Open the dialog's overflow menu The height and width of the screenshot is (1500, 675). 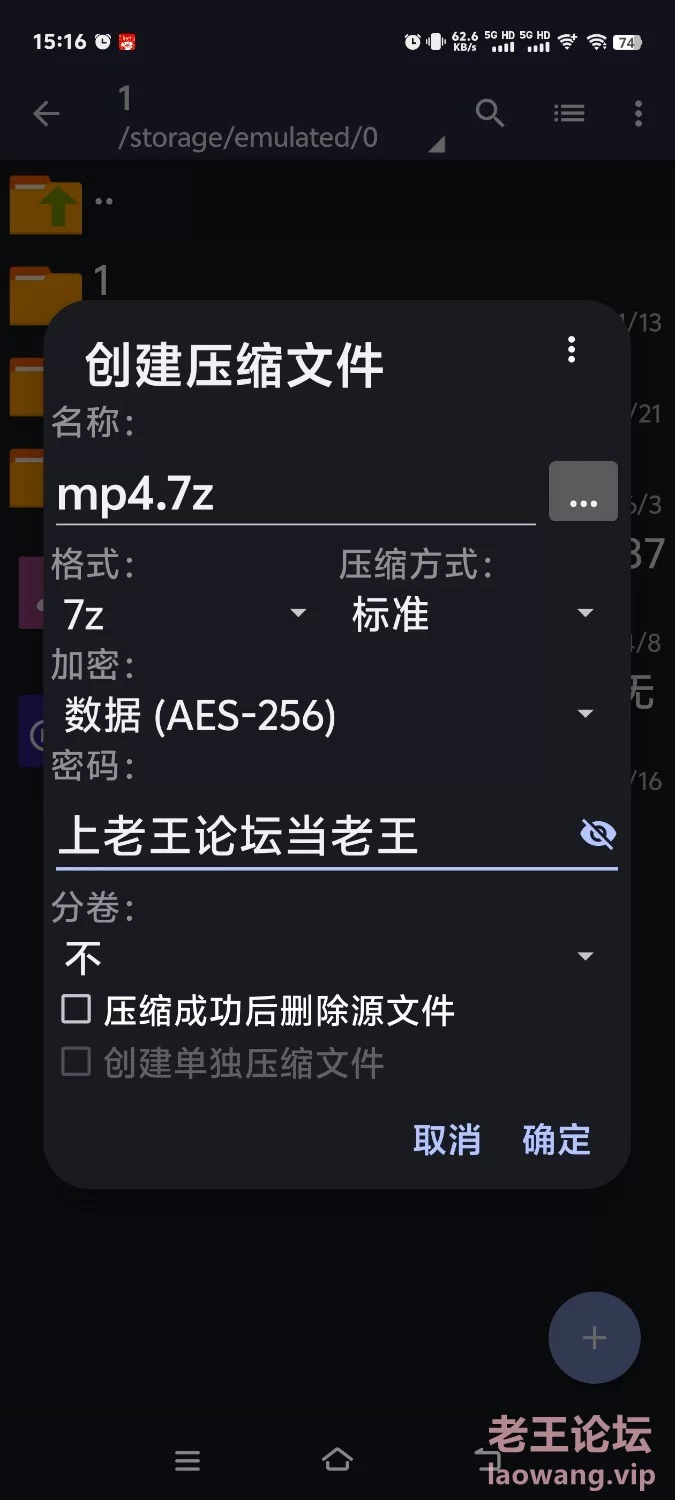pos(571,349)
